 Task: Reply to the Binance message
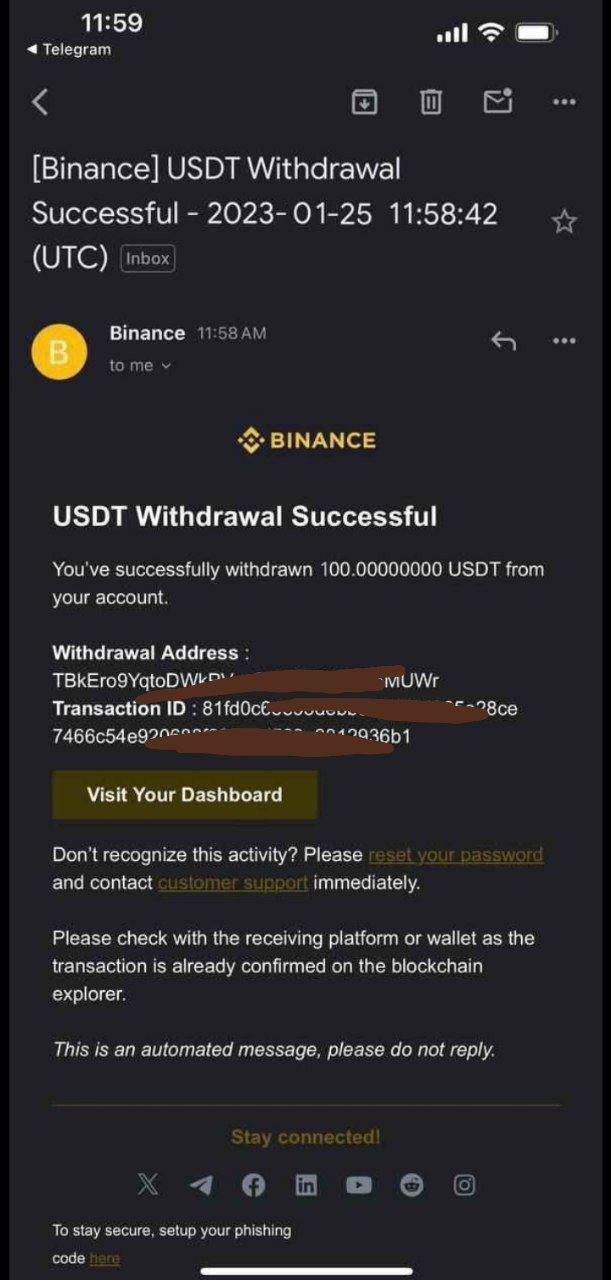point(503,342)
